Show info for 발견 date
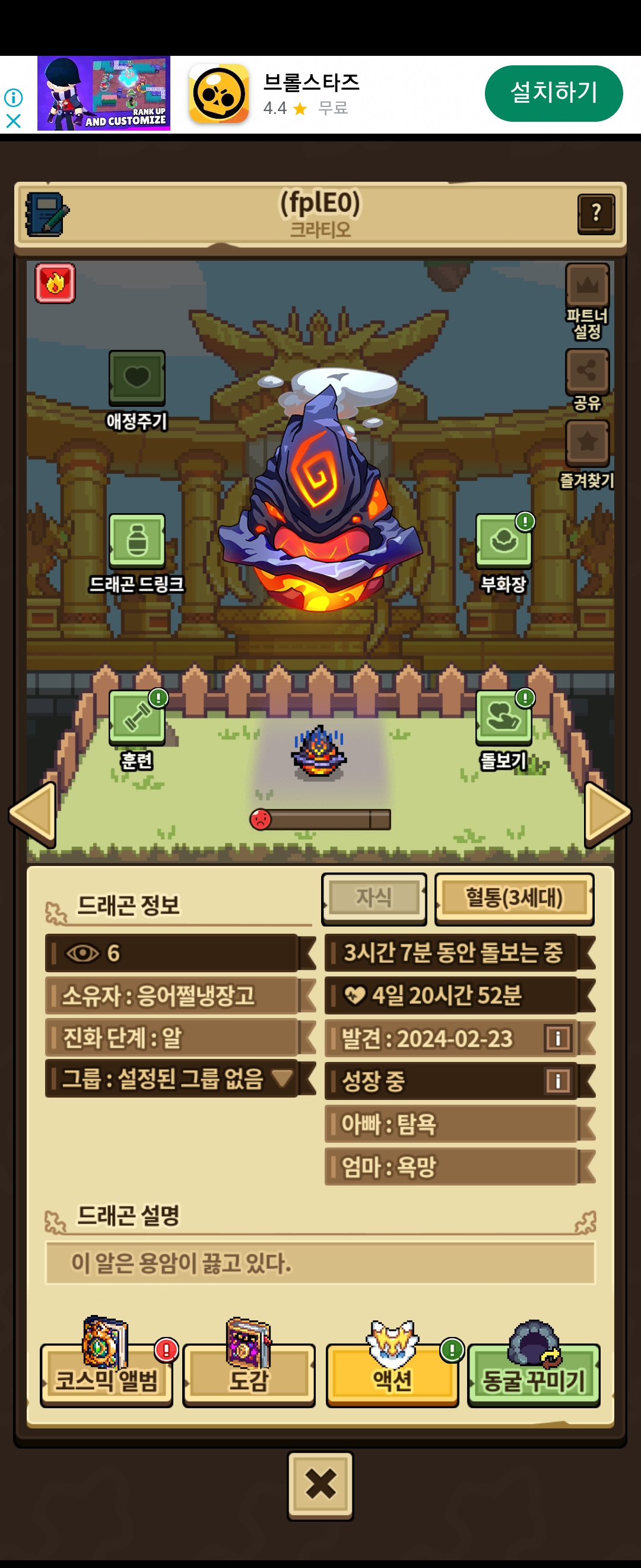 (557, 1038)
